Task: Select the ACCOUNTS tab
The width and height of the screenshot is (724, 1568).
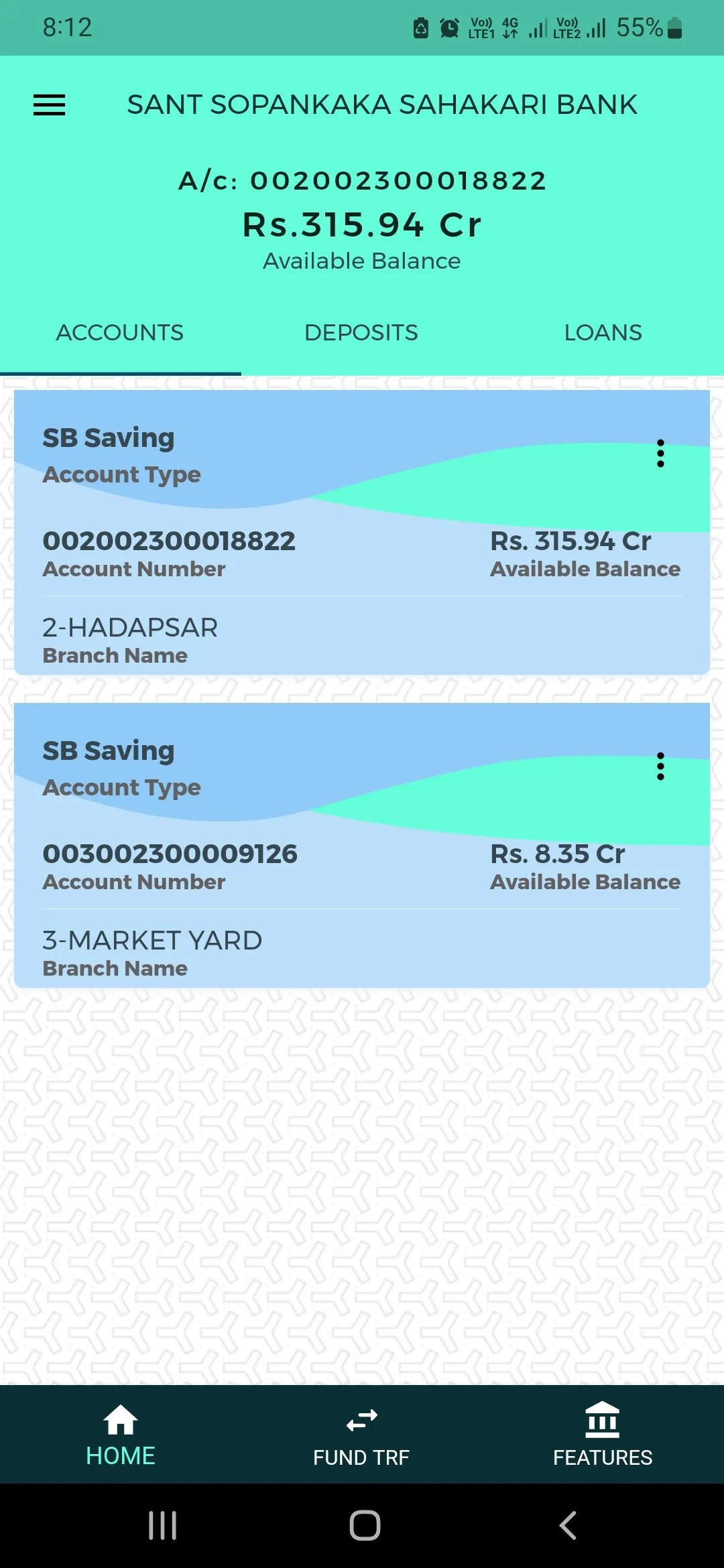Action: (120, 332)
